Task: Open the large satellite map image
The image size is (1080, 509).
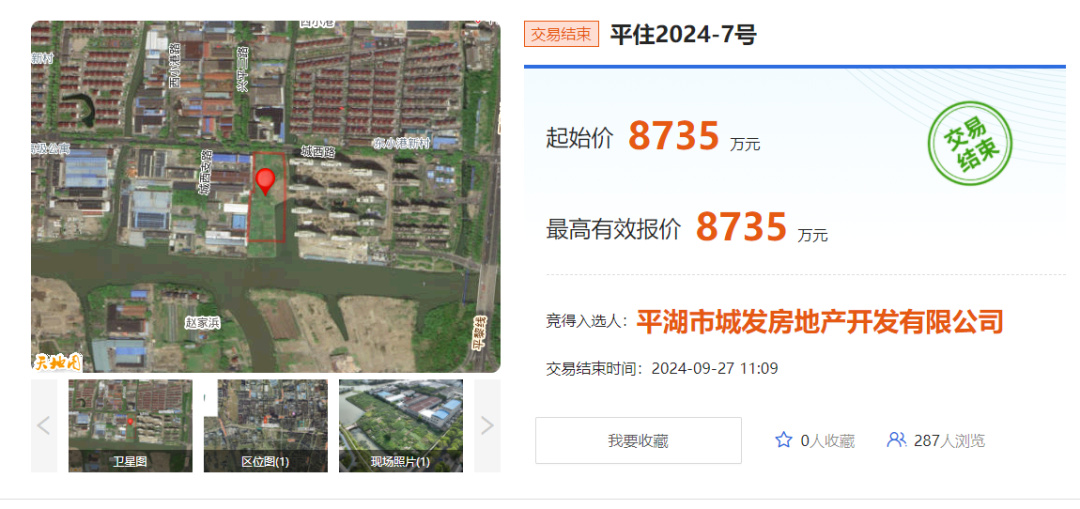Action: click(265, 197)
